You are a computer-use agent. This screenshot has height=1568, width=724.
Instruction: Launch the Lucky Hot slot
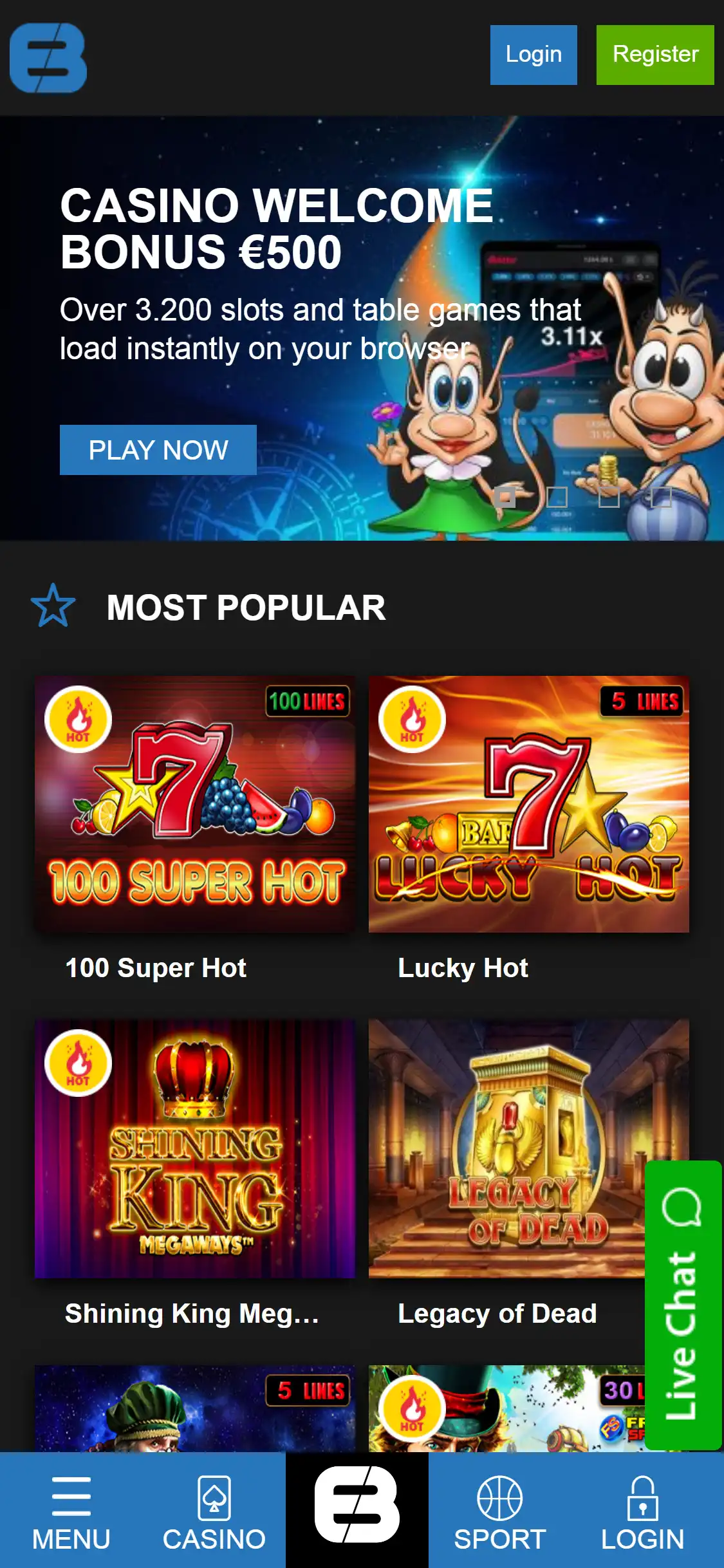pos(528,804)
